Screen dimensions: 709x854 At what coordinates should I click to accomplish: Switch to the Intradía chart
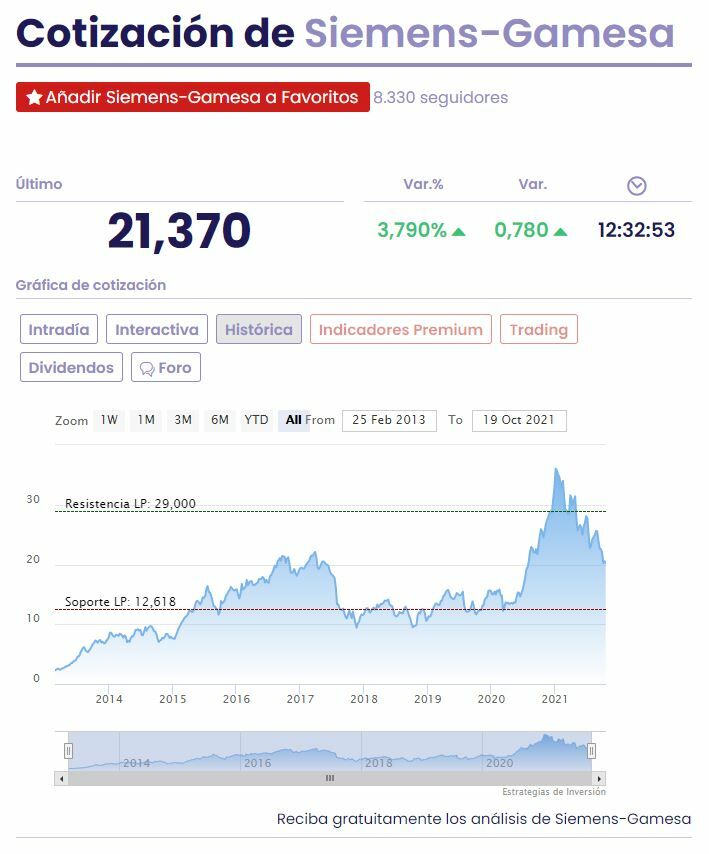pyautogui.click(x=59, y=329)
